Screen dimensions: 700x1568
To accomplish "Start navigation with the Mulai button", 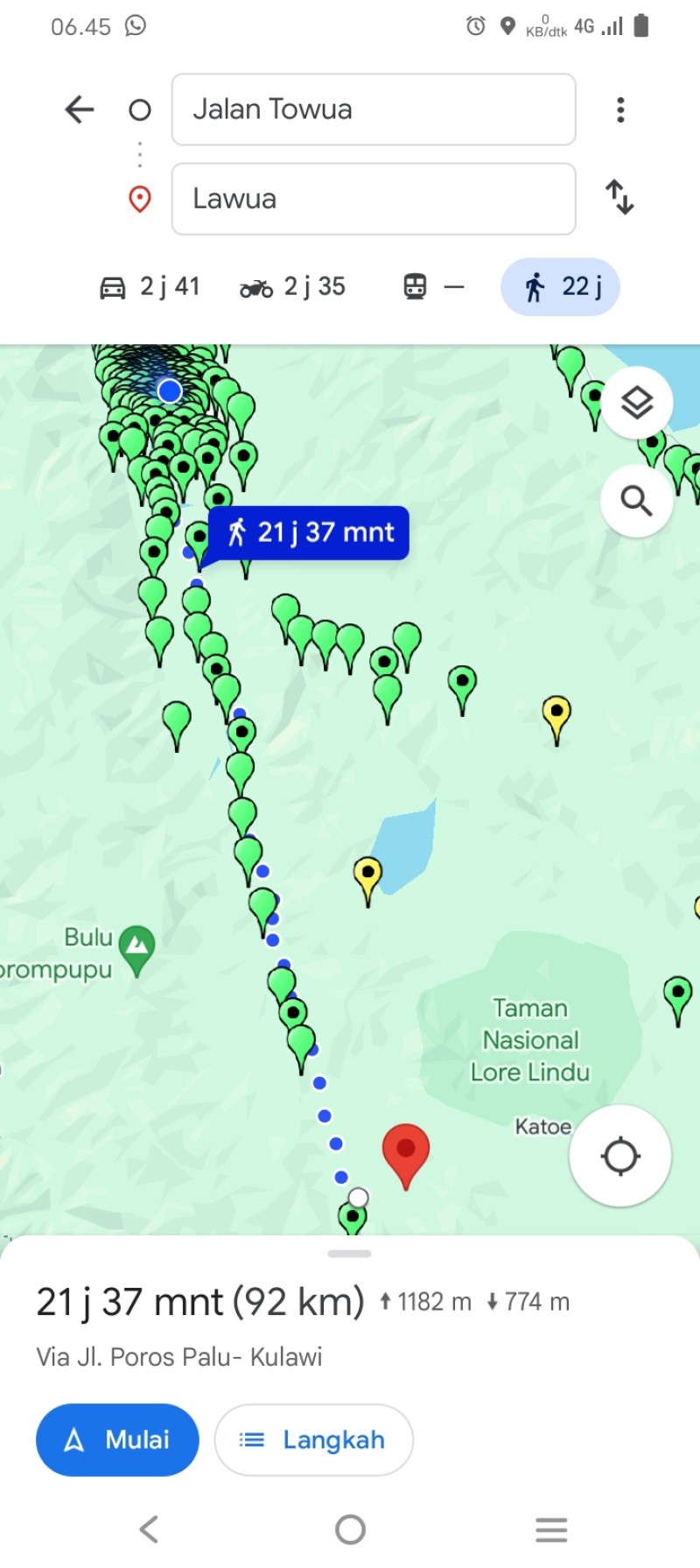I will coord(117,1440).
